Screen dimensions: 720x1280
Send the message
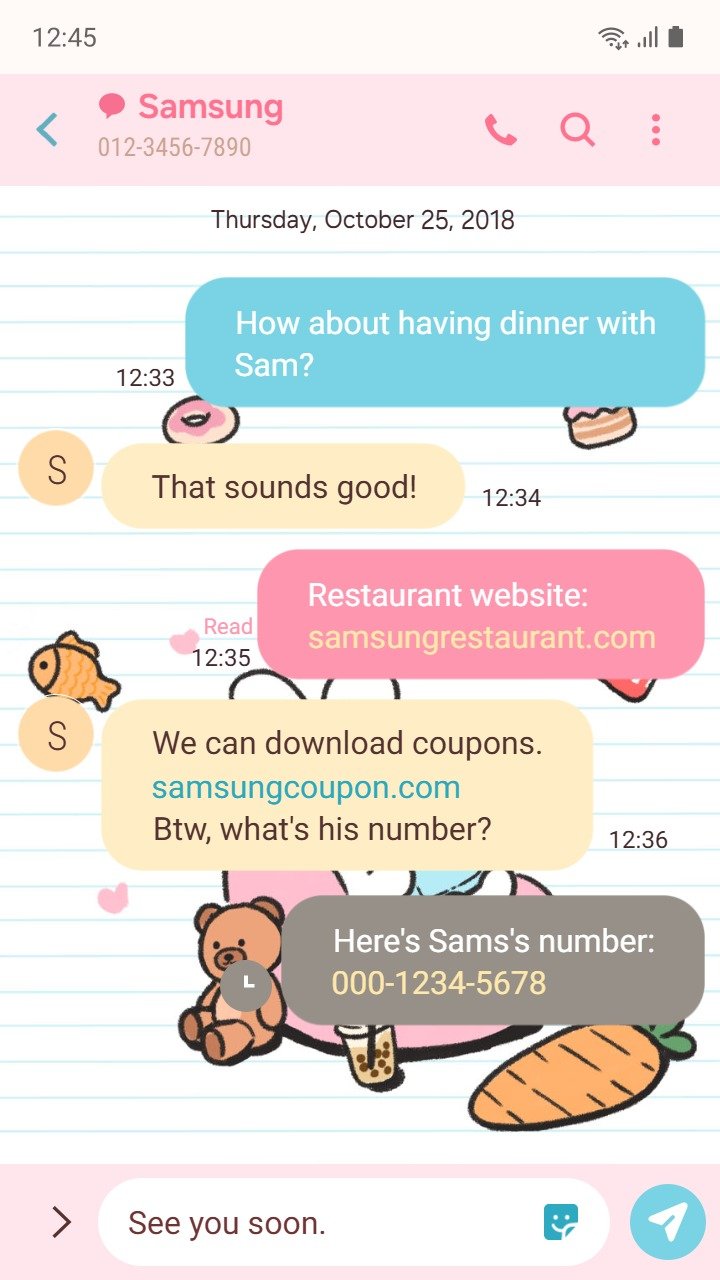pyautogui.click(x=667, y=1222)
